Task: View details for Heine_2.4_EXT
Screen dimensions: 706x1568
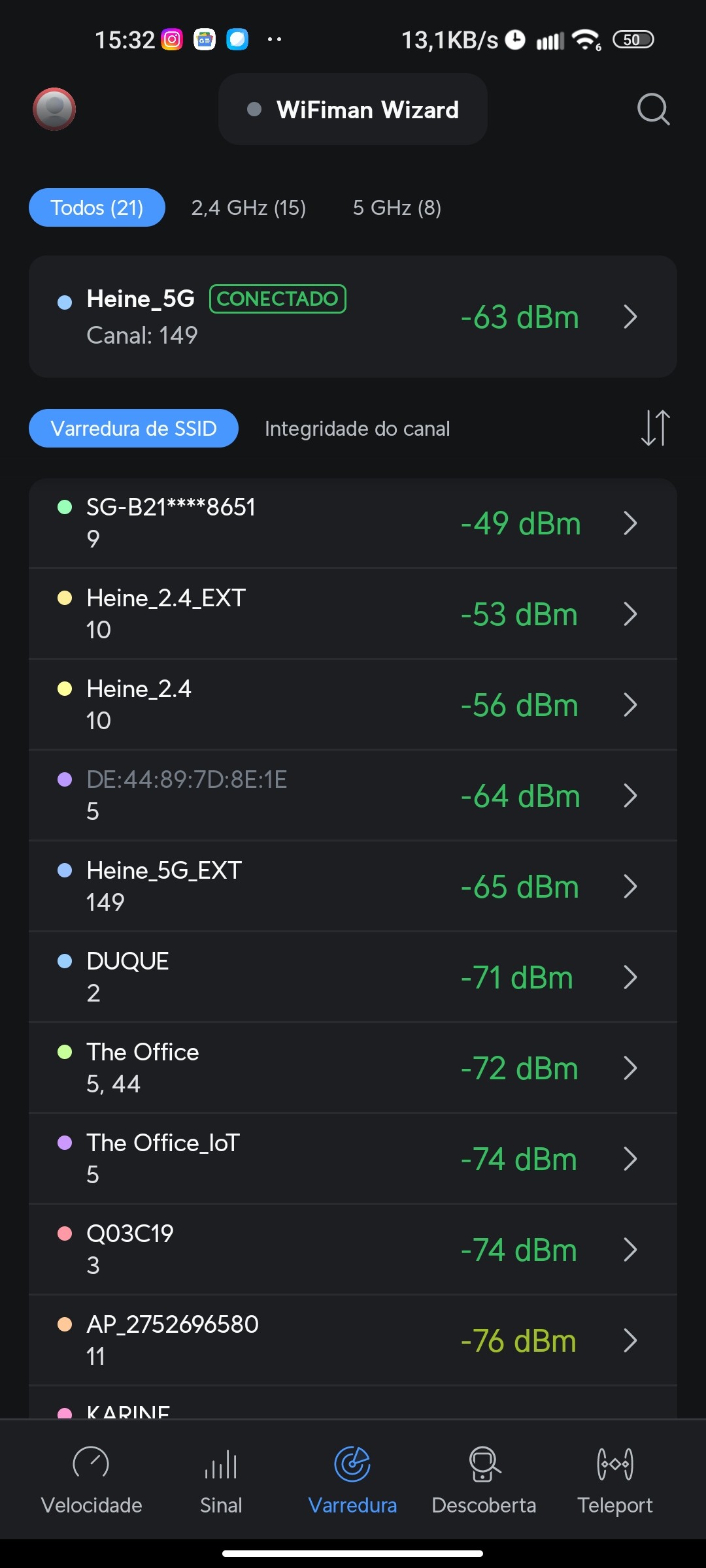Action: click(x=353, y=614)
